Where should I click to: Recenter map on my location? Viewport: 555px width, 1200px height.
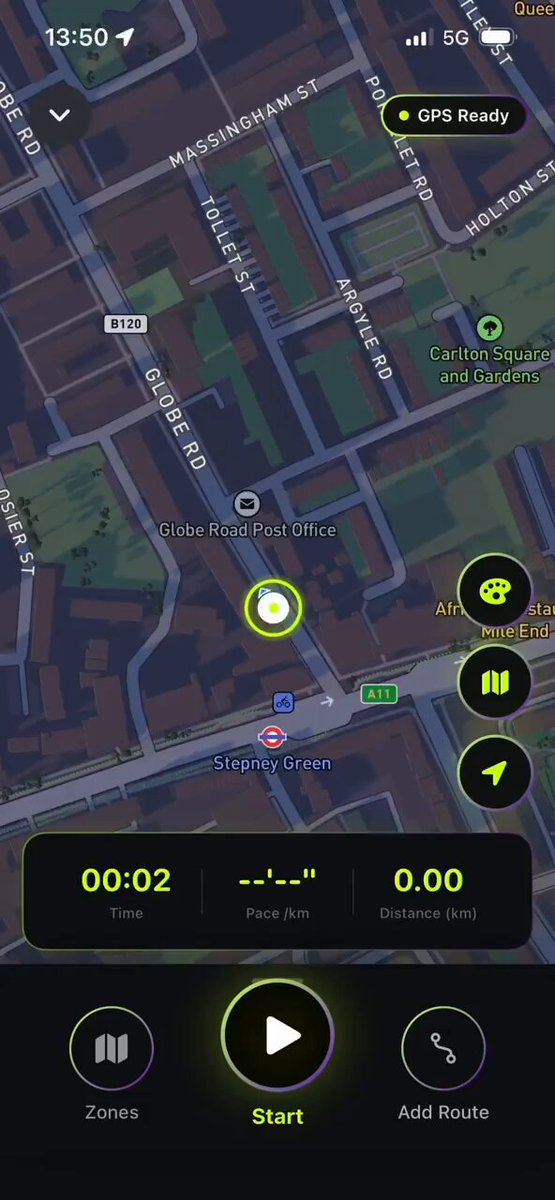coord(494,772)
